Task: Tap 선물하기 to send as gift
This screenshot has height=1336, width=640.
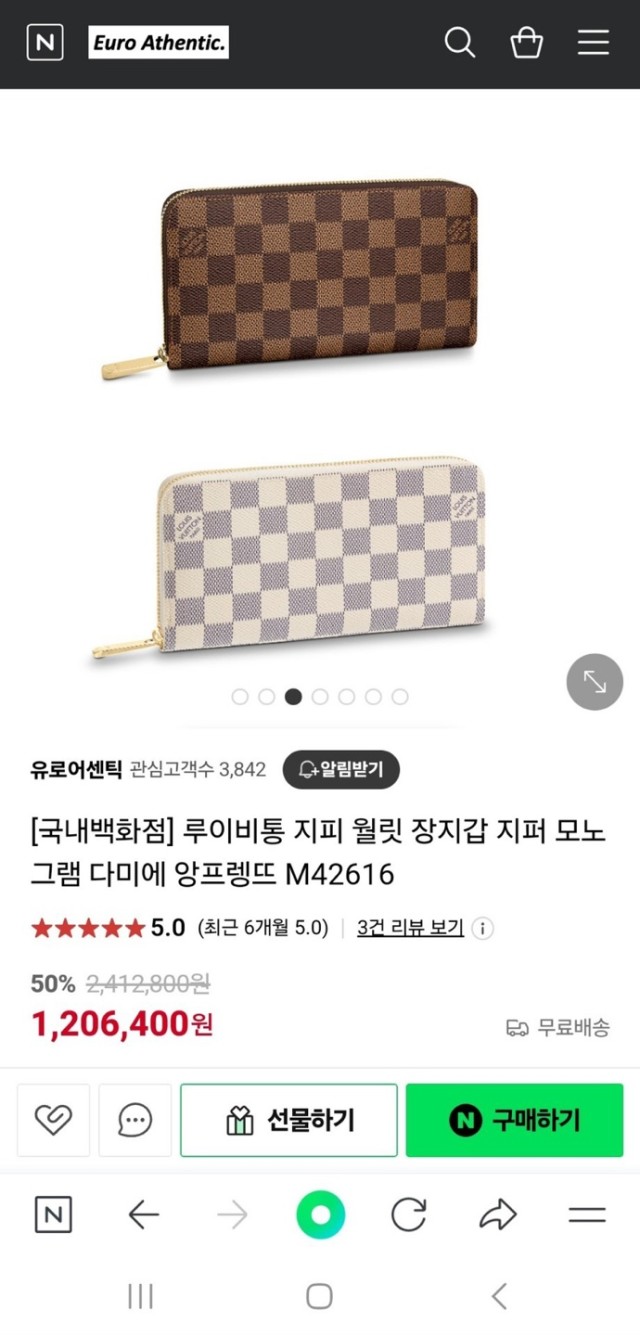Action: [x=289, y=1120]
